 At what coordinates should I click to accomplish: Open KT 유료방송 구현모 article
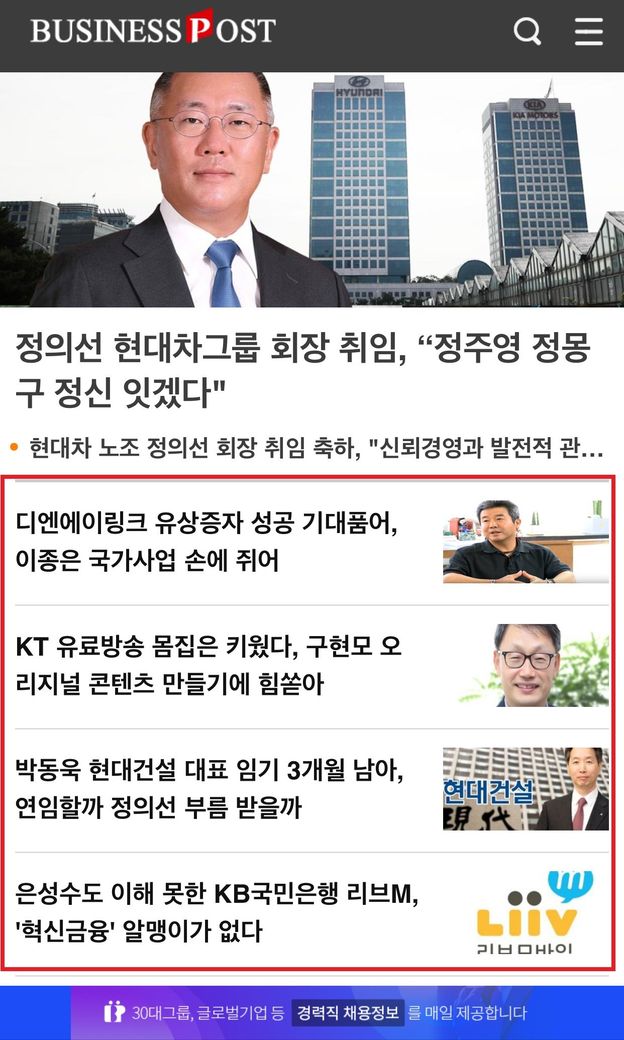(x=209, y=665)
